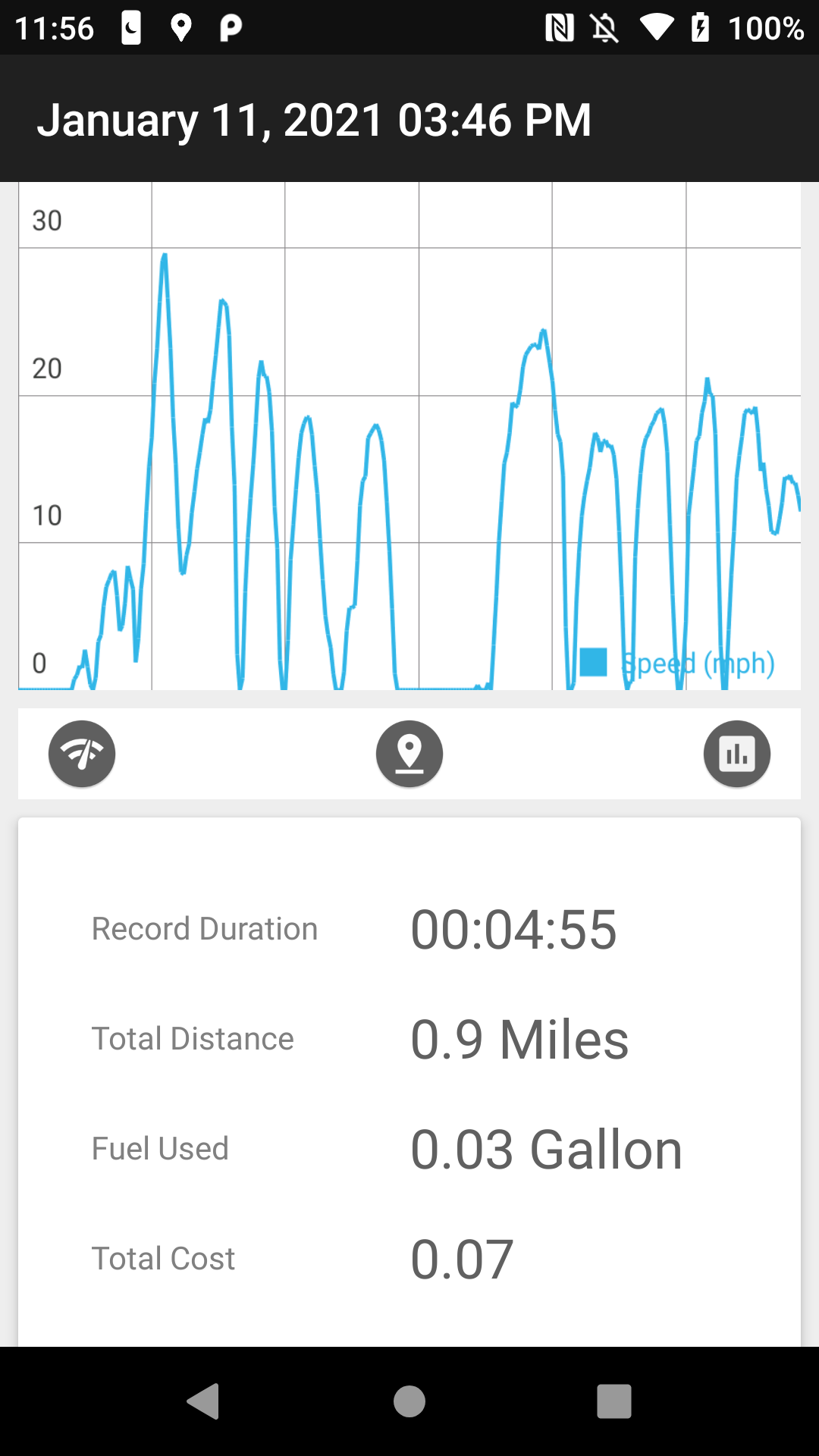This screenshot has height=1456, width=819.
Task: Show the bar chart statistics view
Action: [736, 754]
